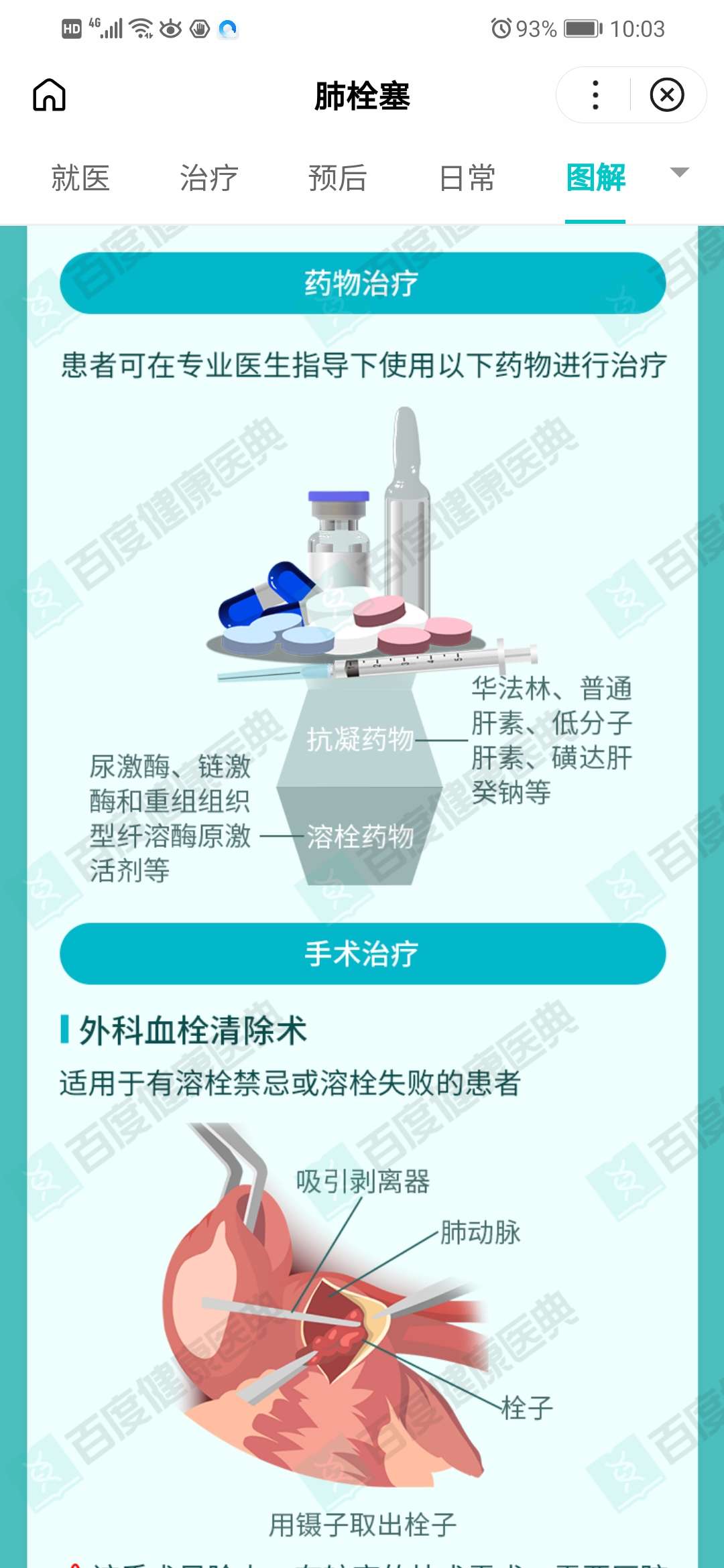Expand the tab list dropdown arrow

[x=680, y=173]
